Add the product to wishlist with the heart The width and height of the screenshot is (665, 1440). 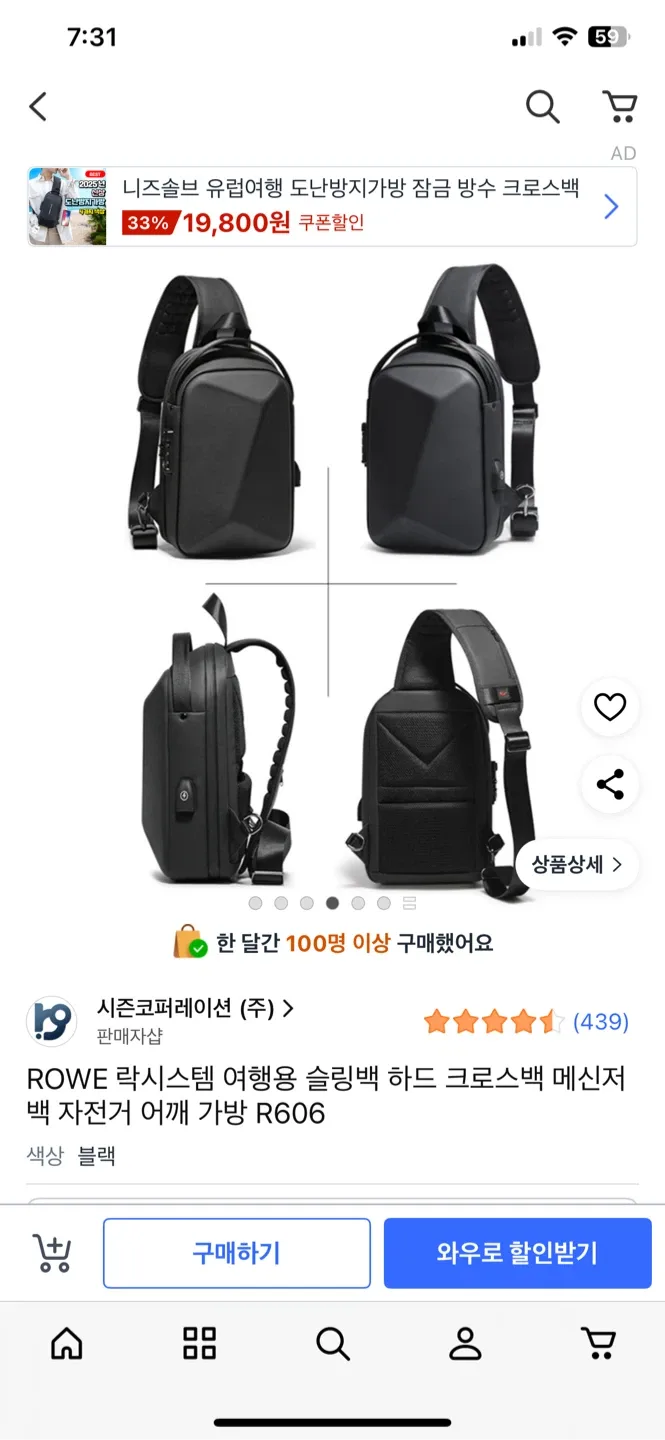click(609, 708)
